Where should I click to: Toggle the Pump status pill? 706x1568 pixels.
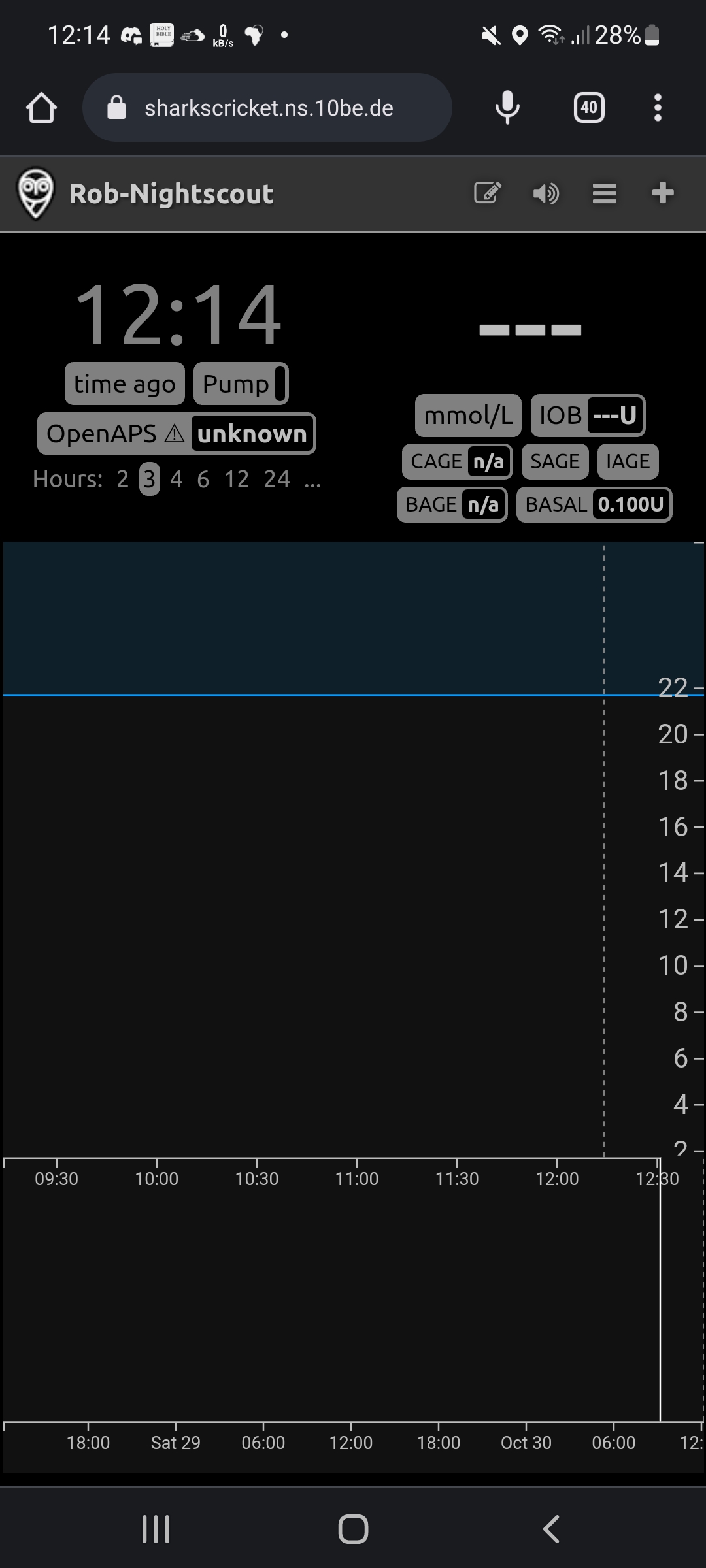pos(241,384)
